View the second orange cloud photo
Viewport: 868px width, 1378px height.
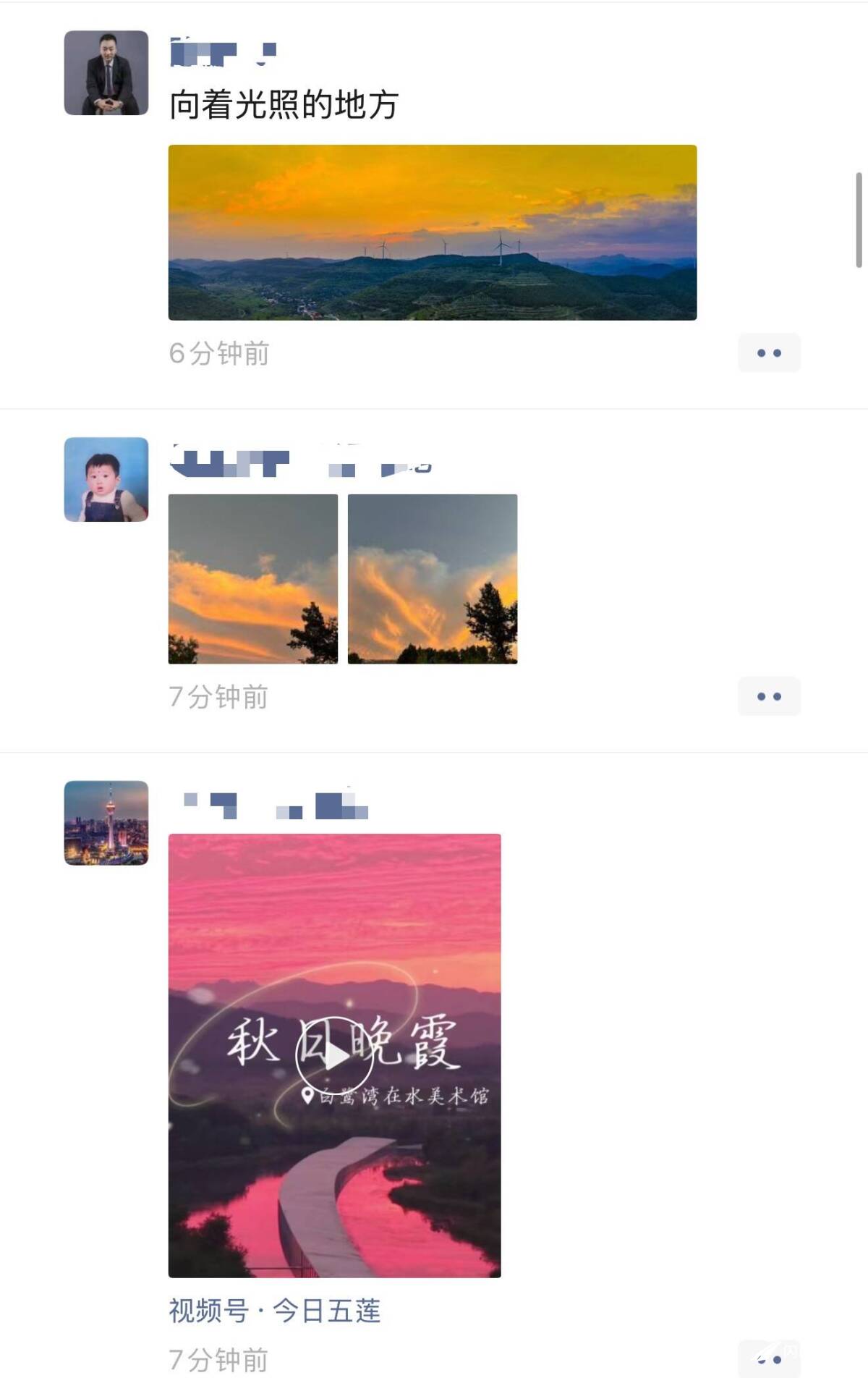[432, 578]
